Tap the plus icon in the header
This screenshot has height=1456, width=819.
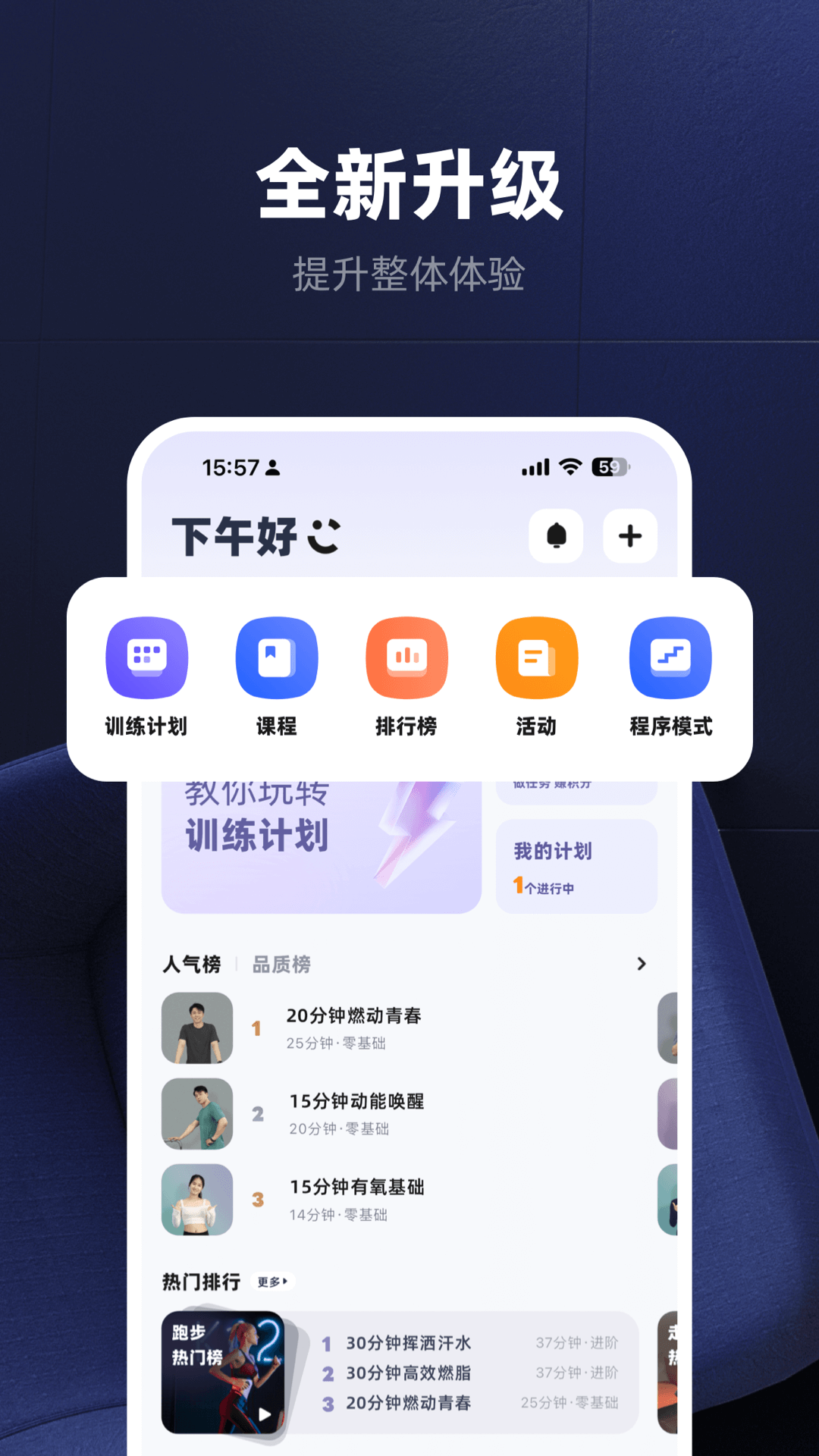(x=629, y=536)
